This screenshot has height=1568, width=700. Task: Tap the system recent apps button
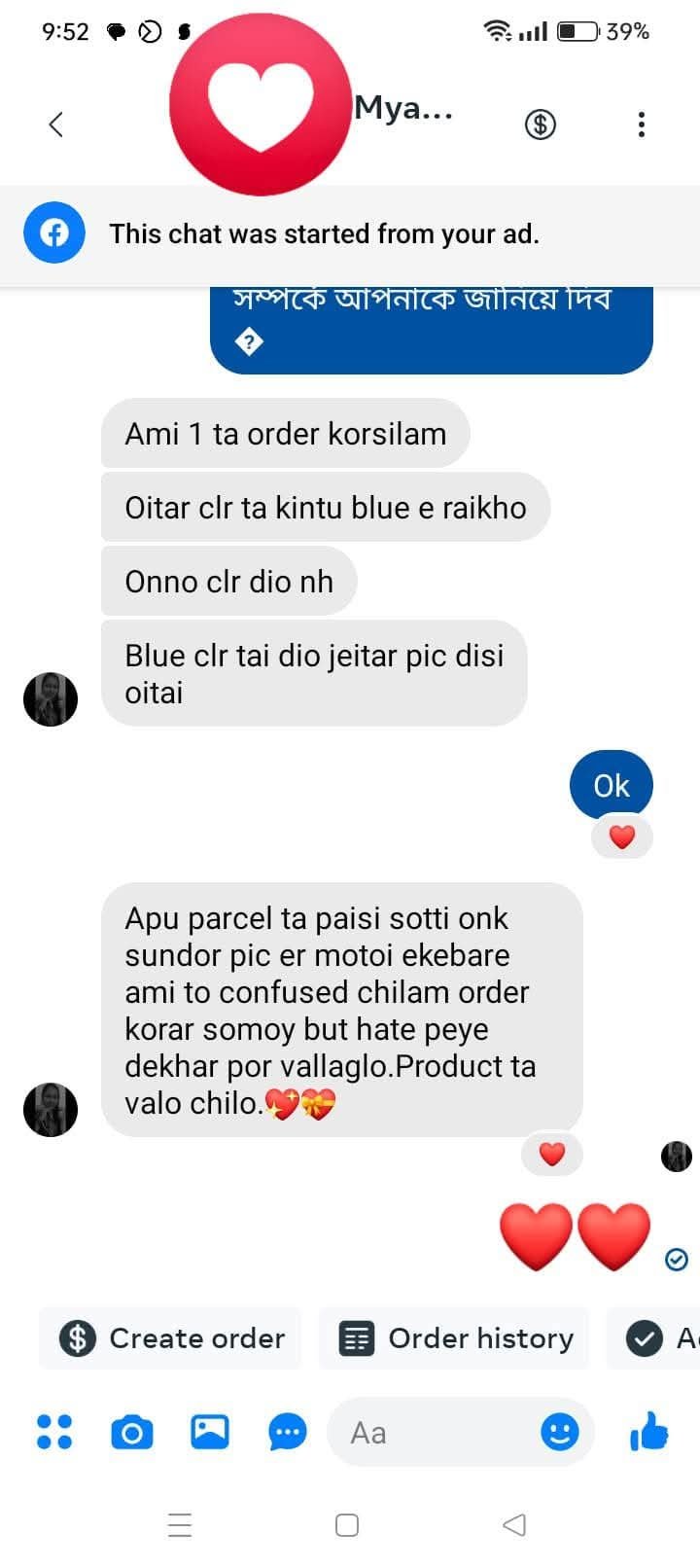click(x=180, y=1524)
